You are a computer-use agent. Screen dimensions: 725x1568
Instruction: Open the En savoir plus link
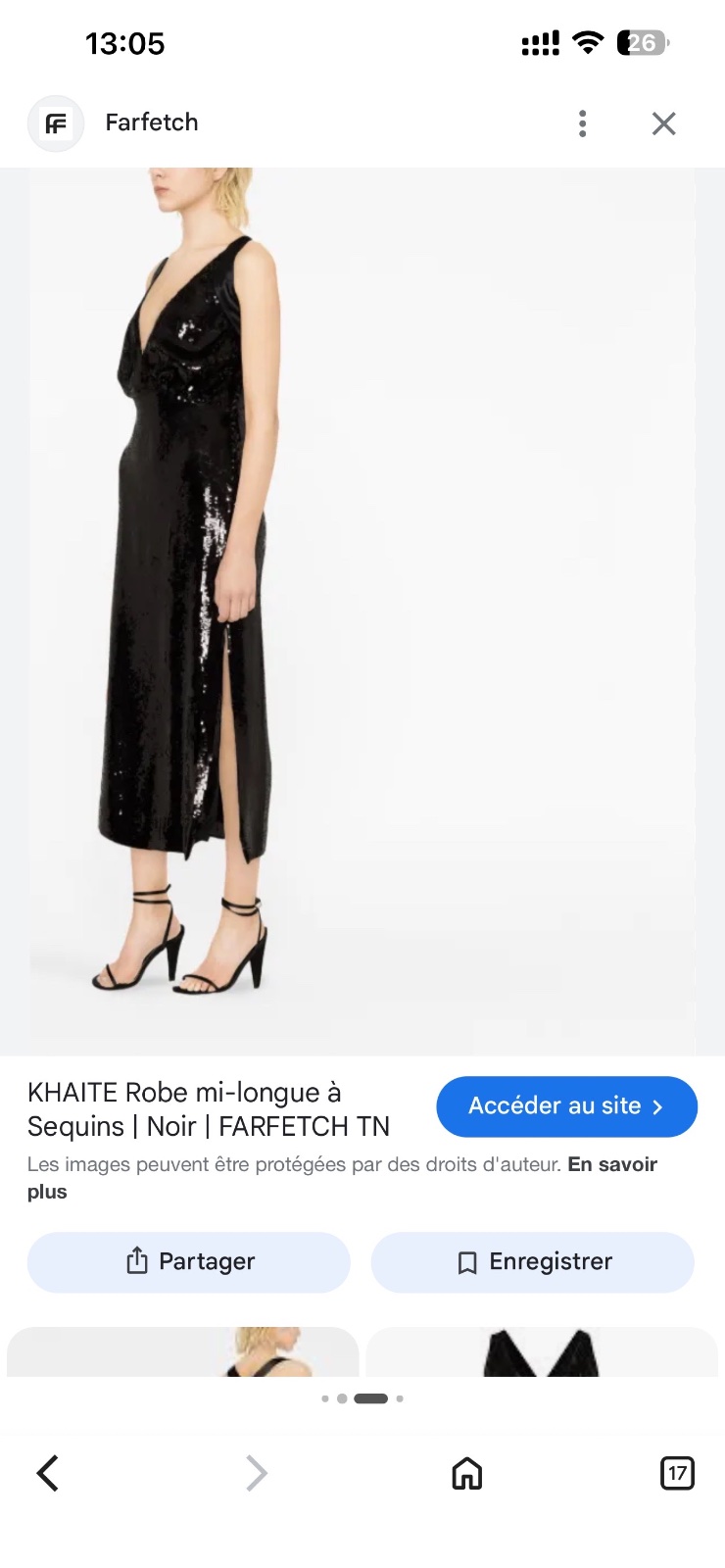click(x=342, y=1178)
